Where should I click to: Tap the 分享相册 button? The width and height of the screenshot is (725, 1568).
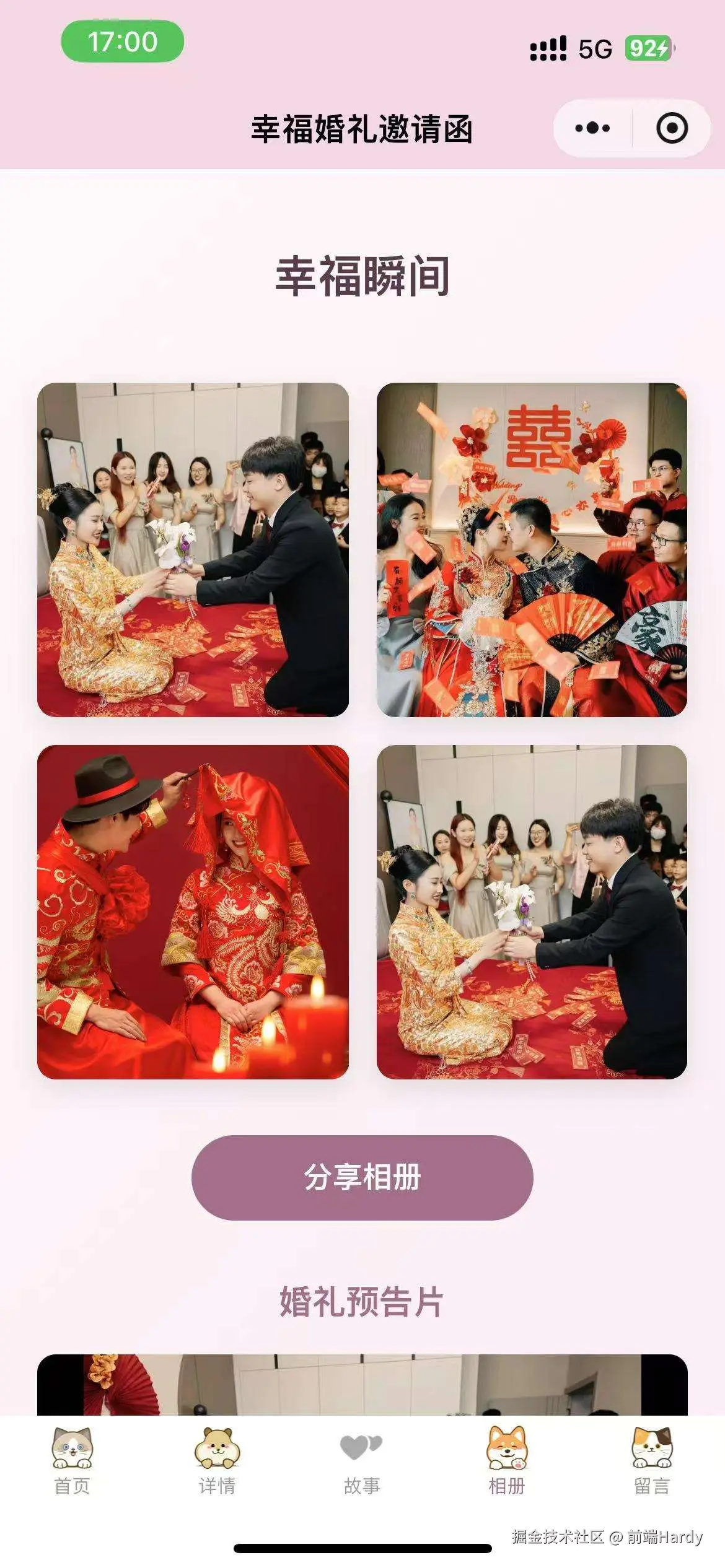362,1177
